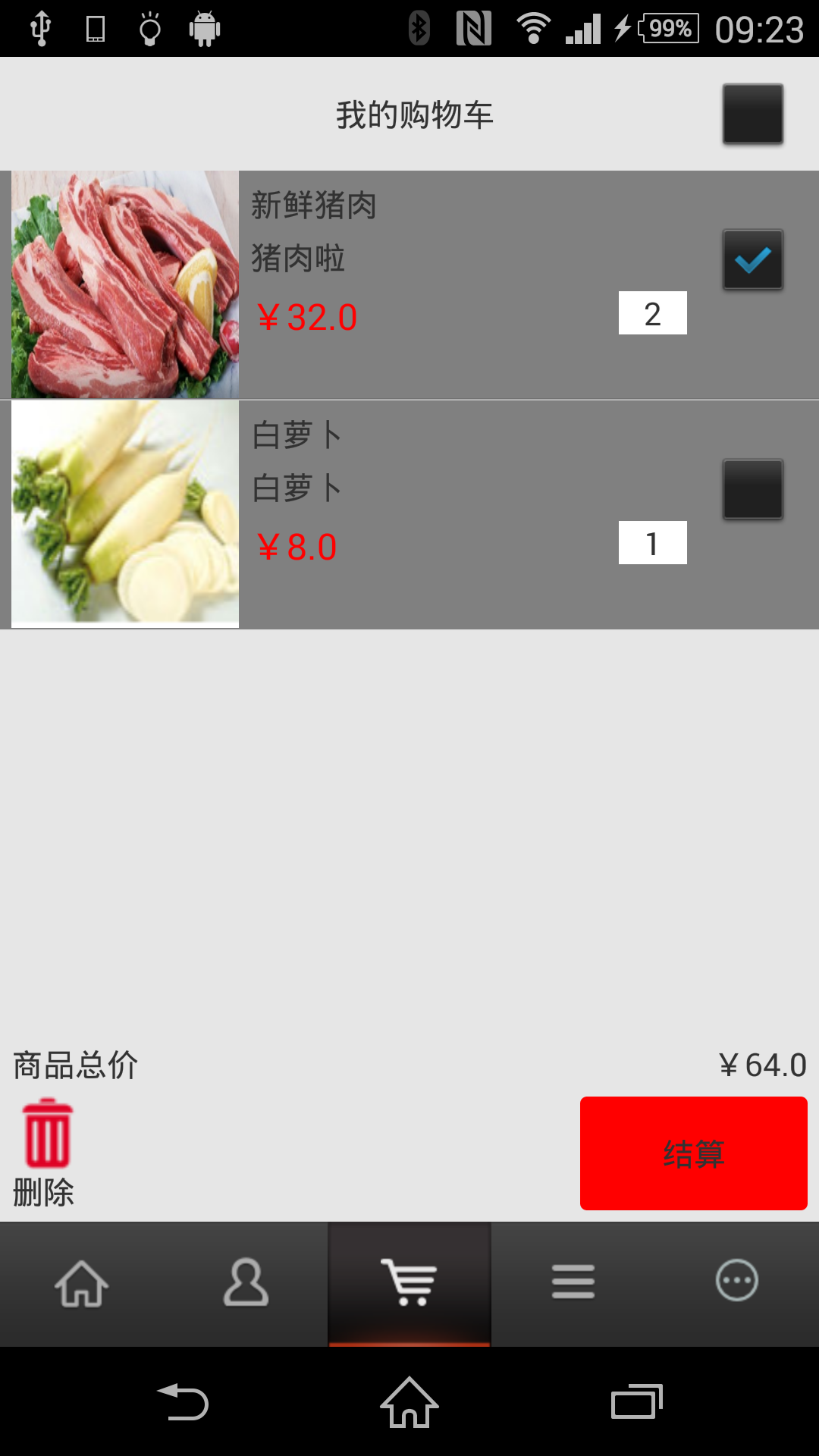Open recent apps from navigation bar
This screenshot has height=1456, width=819.
[636, 1402]
